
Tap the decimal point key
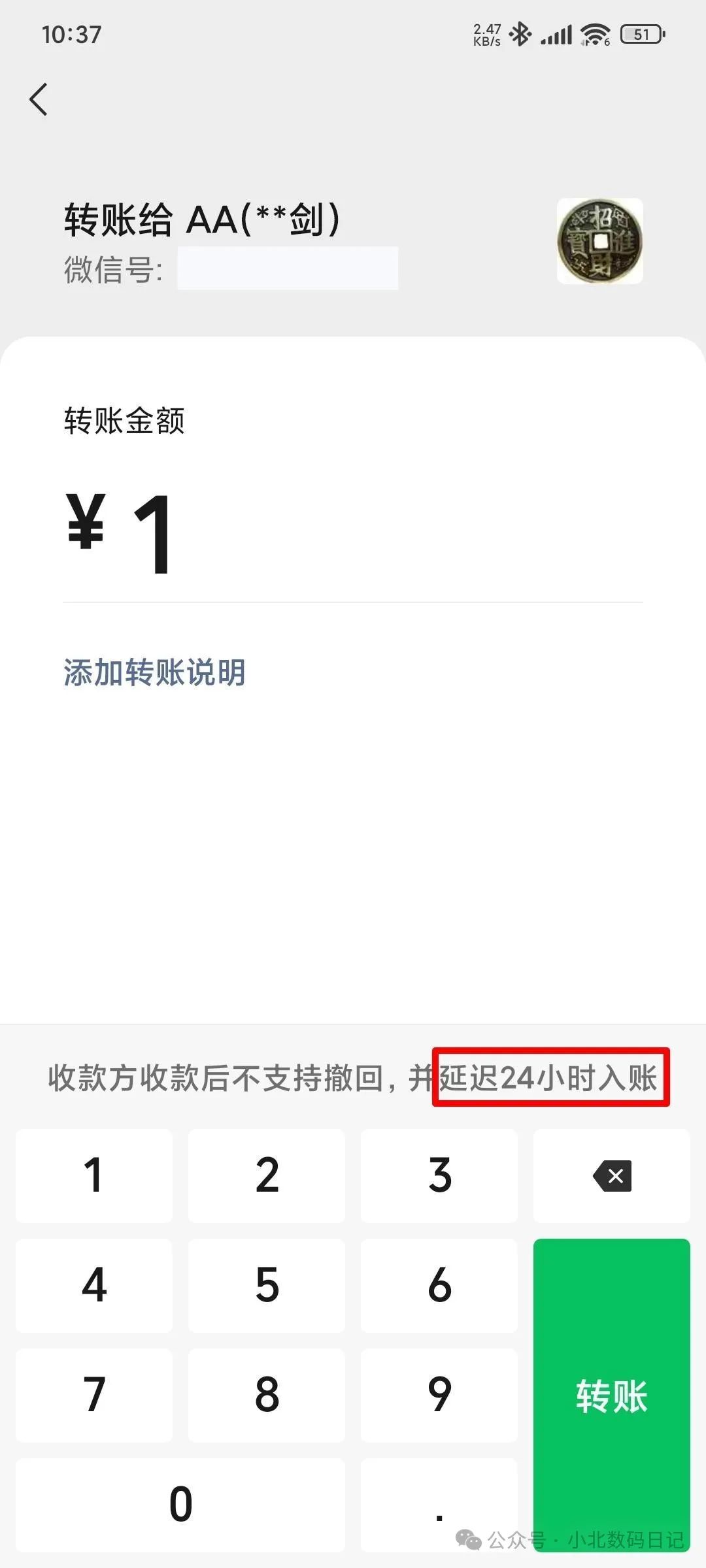(x=439, y=1505)
